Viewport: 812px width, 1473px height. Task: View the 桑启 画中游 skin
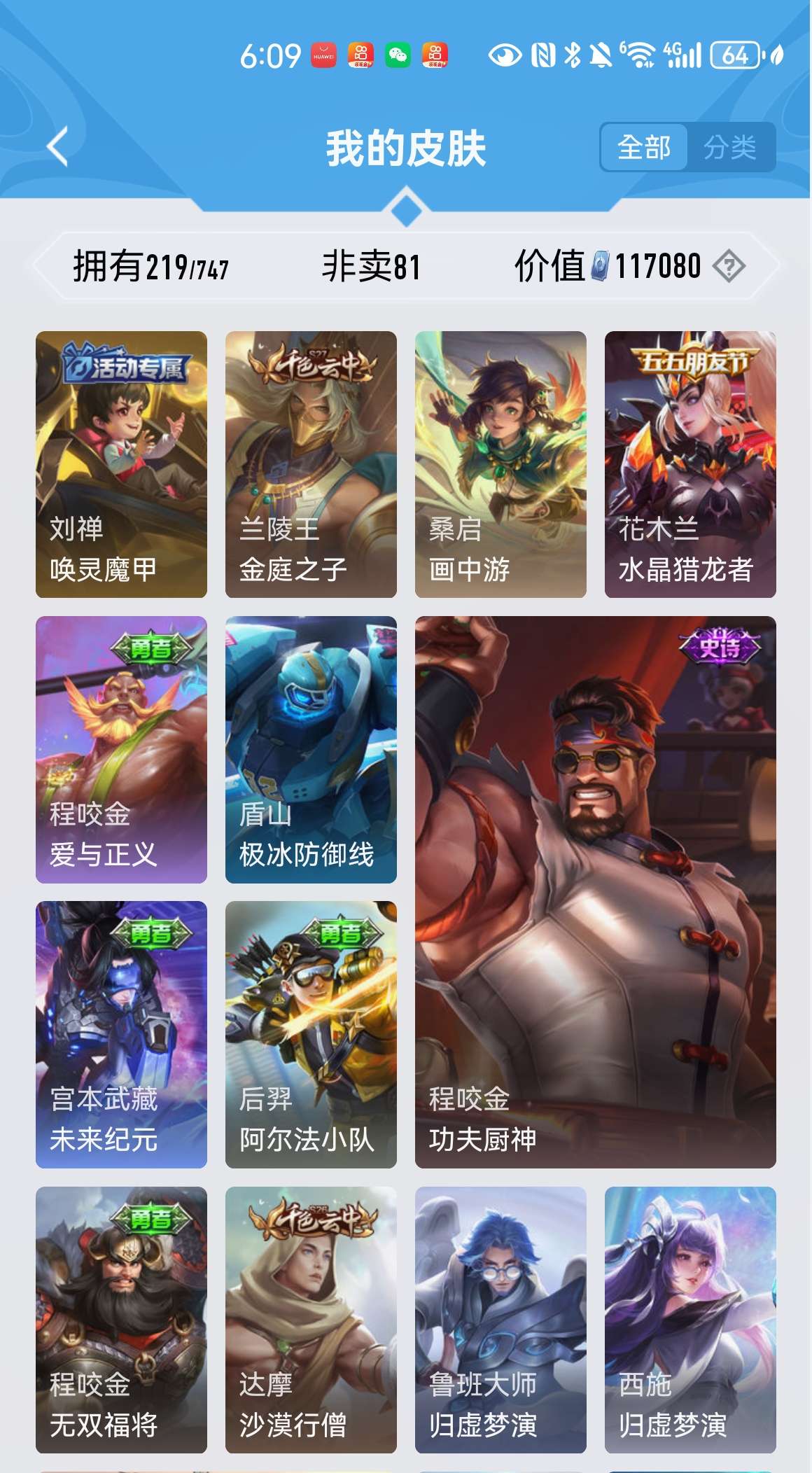point(500,464)
